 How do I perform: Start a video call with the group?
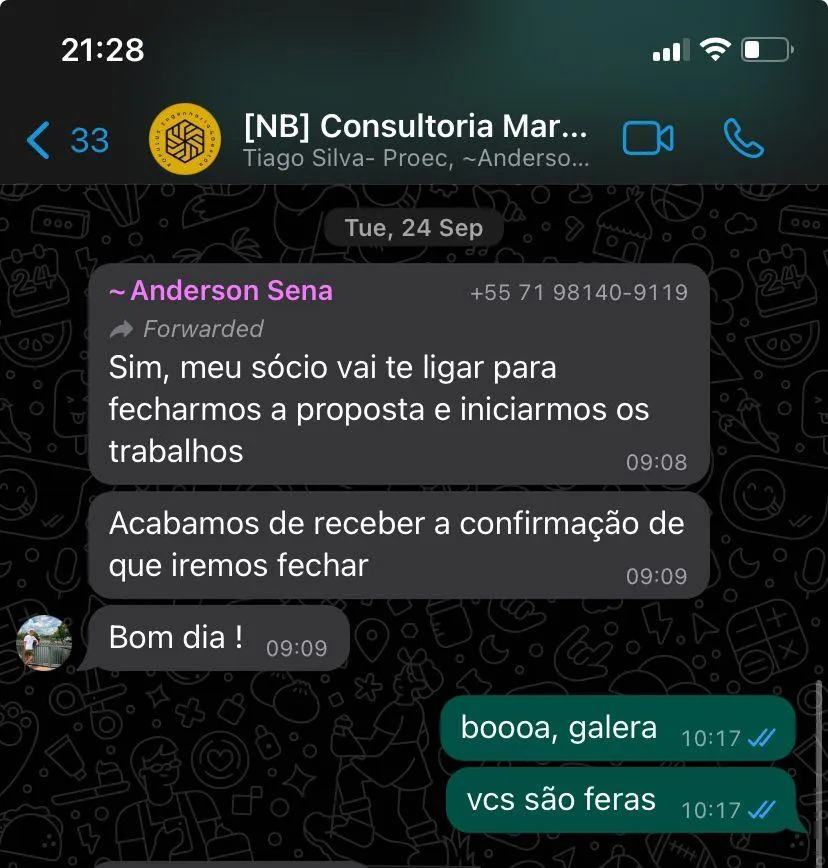(x=648, y=139)
